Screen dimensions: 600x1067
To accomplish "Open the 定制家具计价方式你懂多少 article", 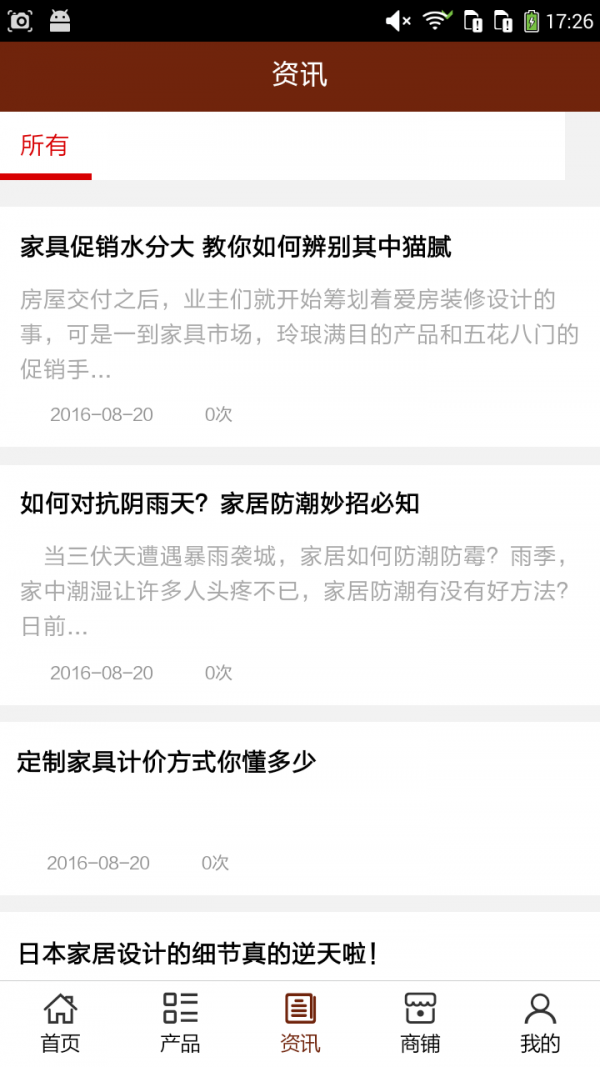I will 167,762.
